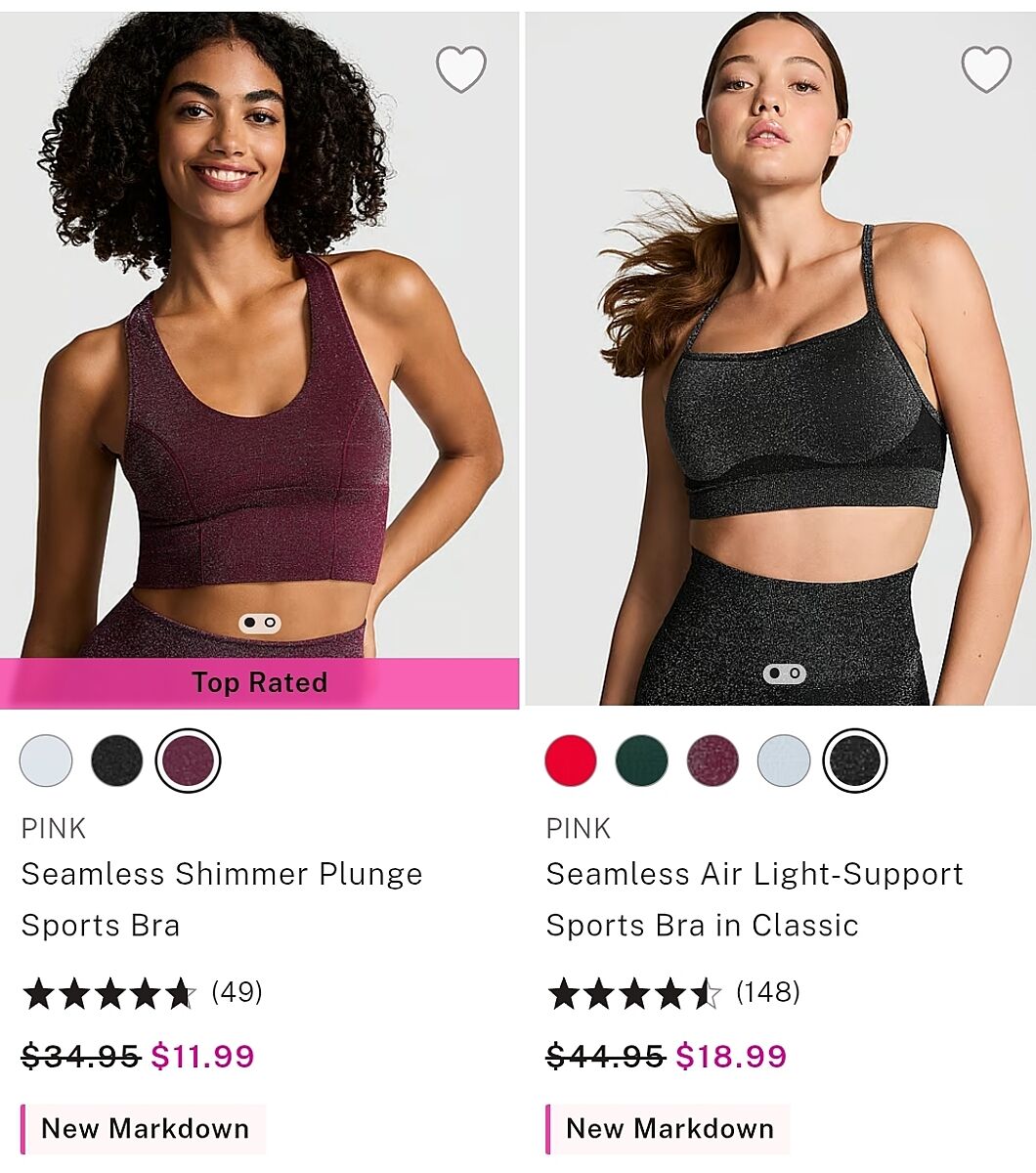Tap the image page indicator on the Shimmer Plunge photo

(x=260, y=623)
